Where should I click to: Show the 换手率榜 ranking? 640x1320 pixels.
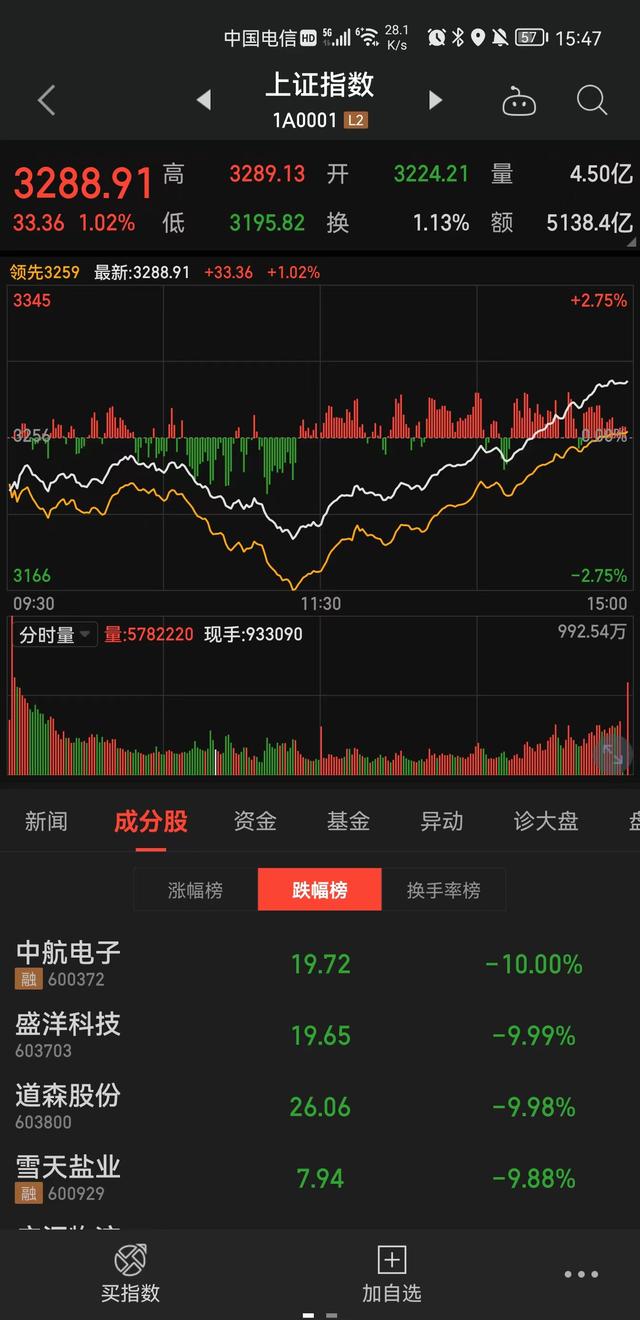click(x=443, y=890)
